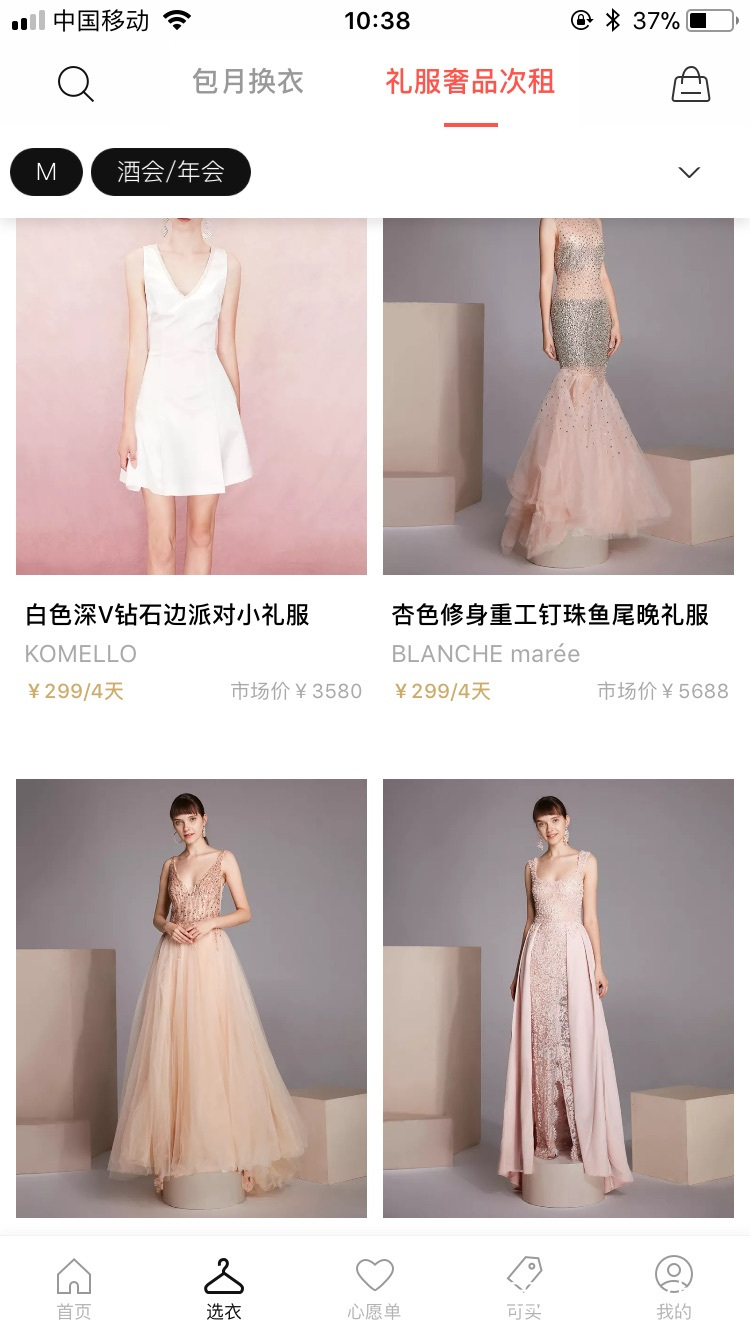Image resolution: width=750 pixels, height=1334 pixels.
Task: Select the 选衣 tab
Action: tap(224, 1288)
